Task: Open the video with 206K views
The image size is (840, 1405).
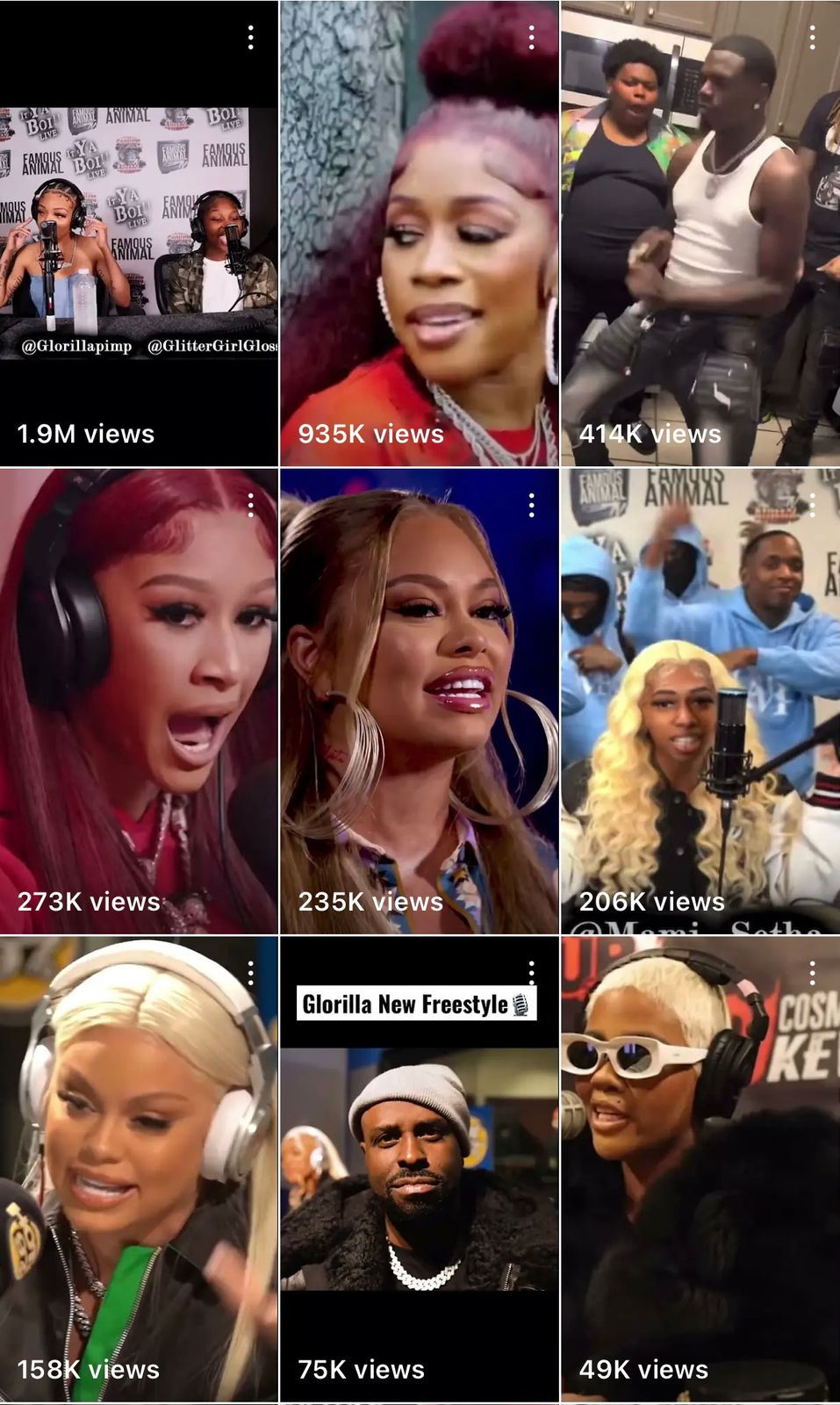Action: [x=700, y=701]
